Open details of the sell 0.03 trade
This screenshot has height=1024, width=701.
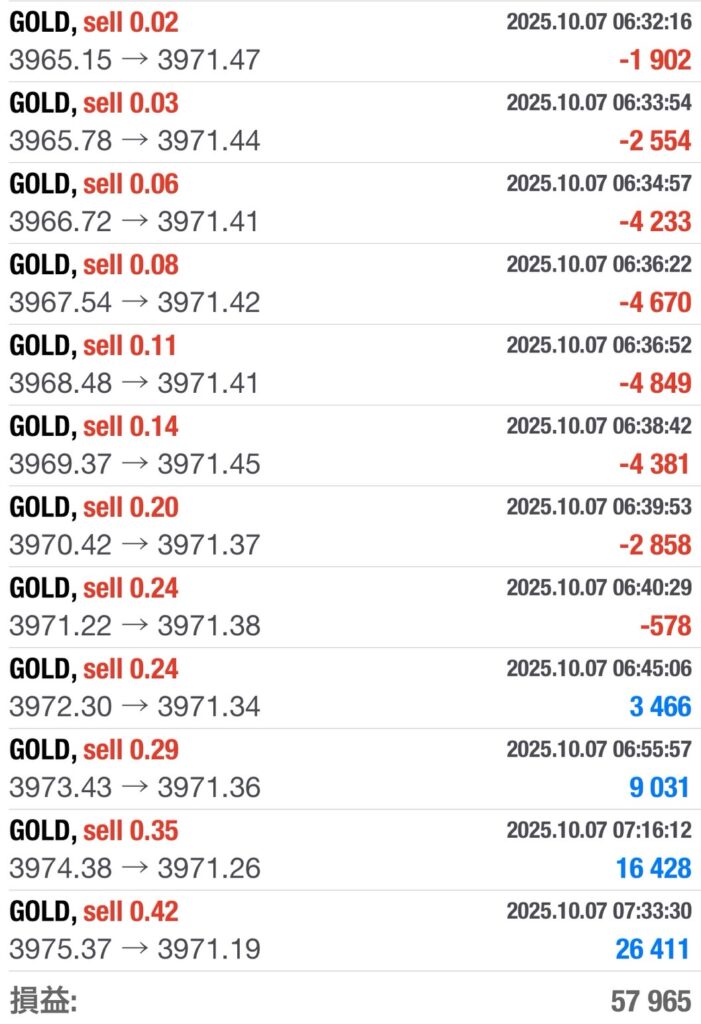click(350, 122)
